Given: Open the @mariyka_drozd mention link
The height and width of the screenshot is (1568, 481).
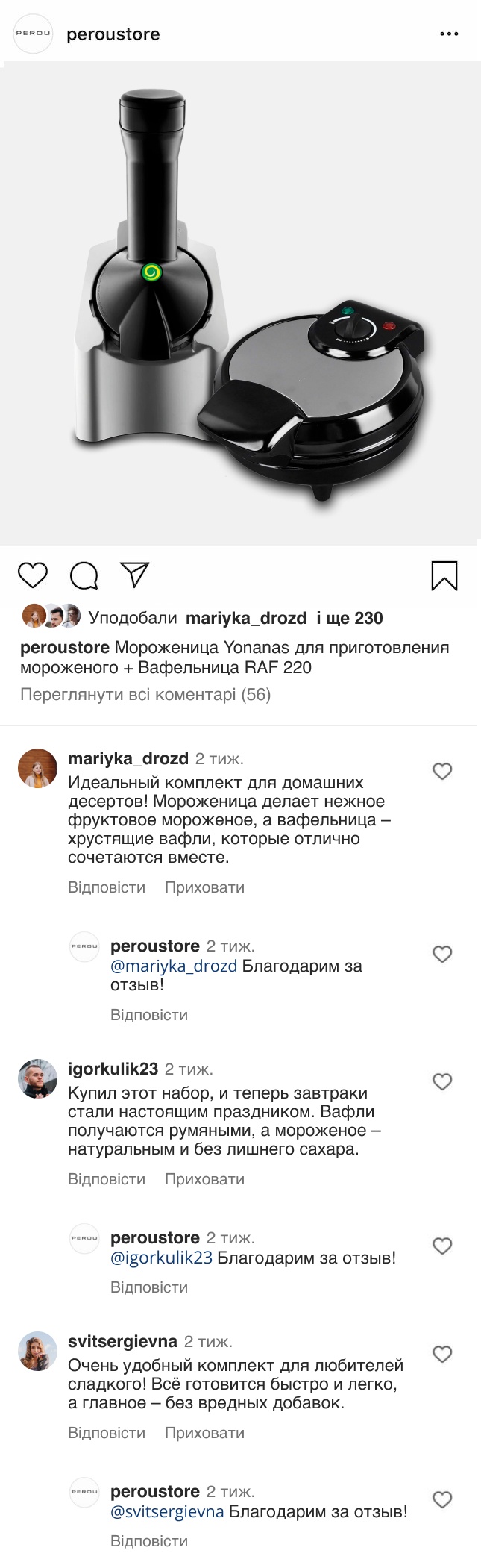Looking at the screenshot, I should [x=174, y=966].
